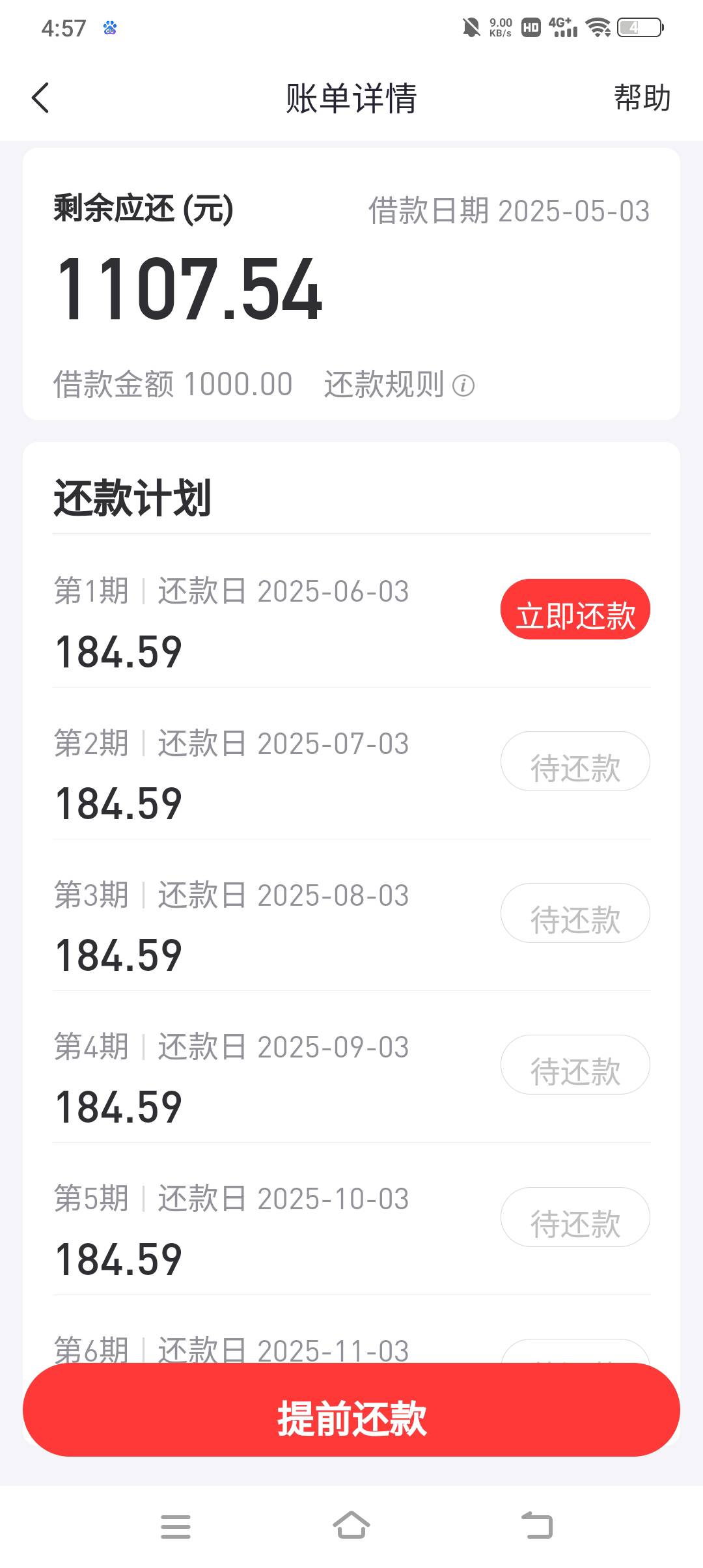Open the system recent apps menu
Viewport: 703px width, 1568px height.
176,1526
